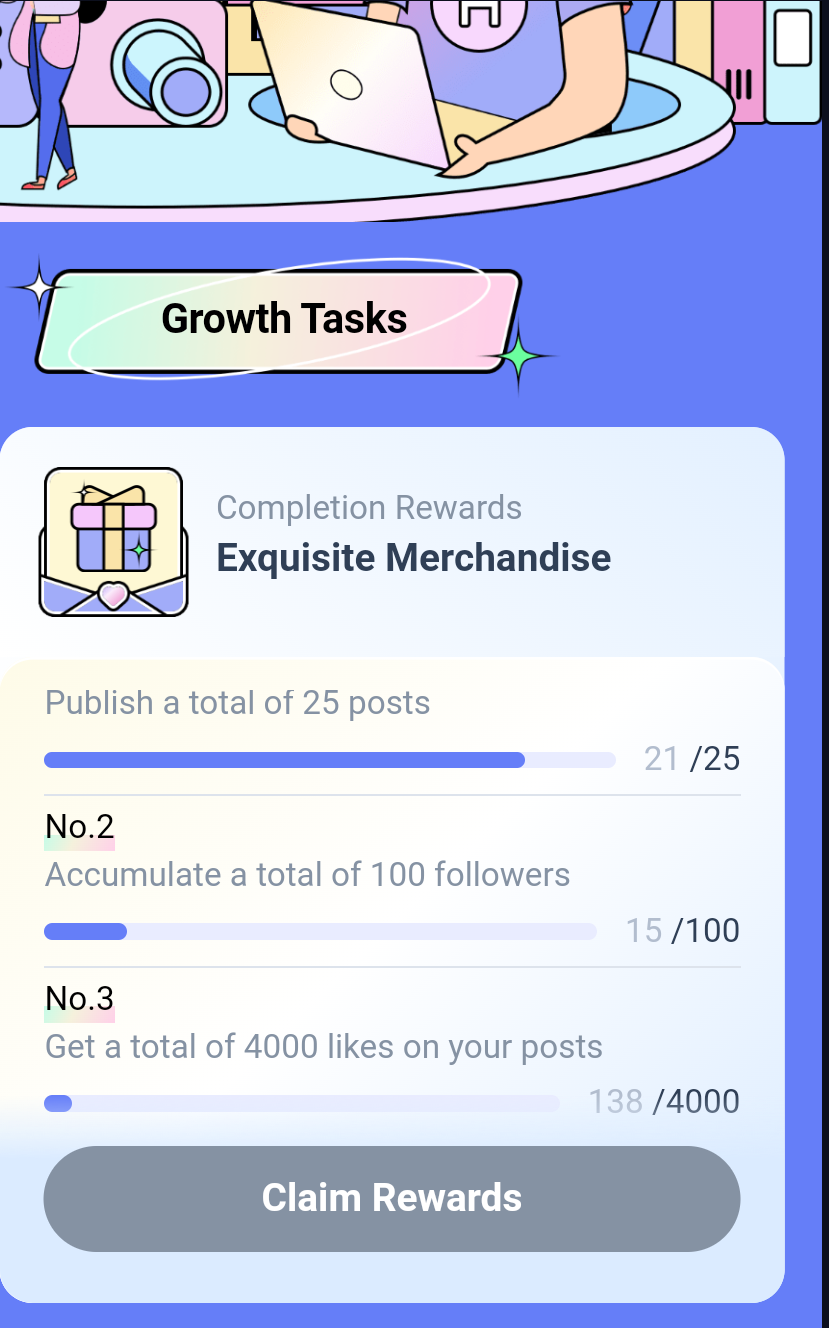
Task: Select the 138/4000 likes counter
Action: (x=662, y=1101)
